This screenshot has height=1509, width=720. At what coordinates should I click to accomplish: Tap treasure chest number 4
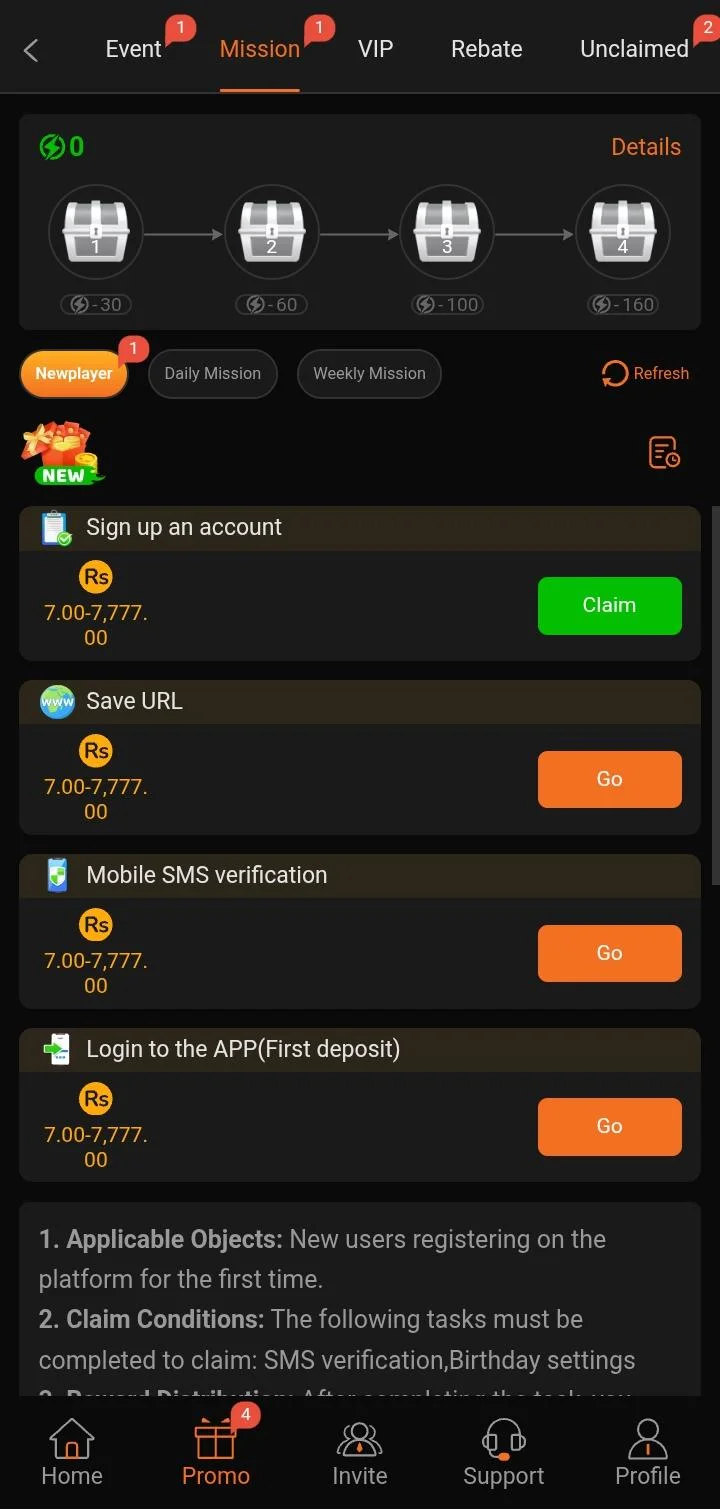click(x=623, y=233)
